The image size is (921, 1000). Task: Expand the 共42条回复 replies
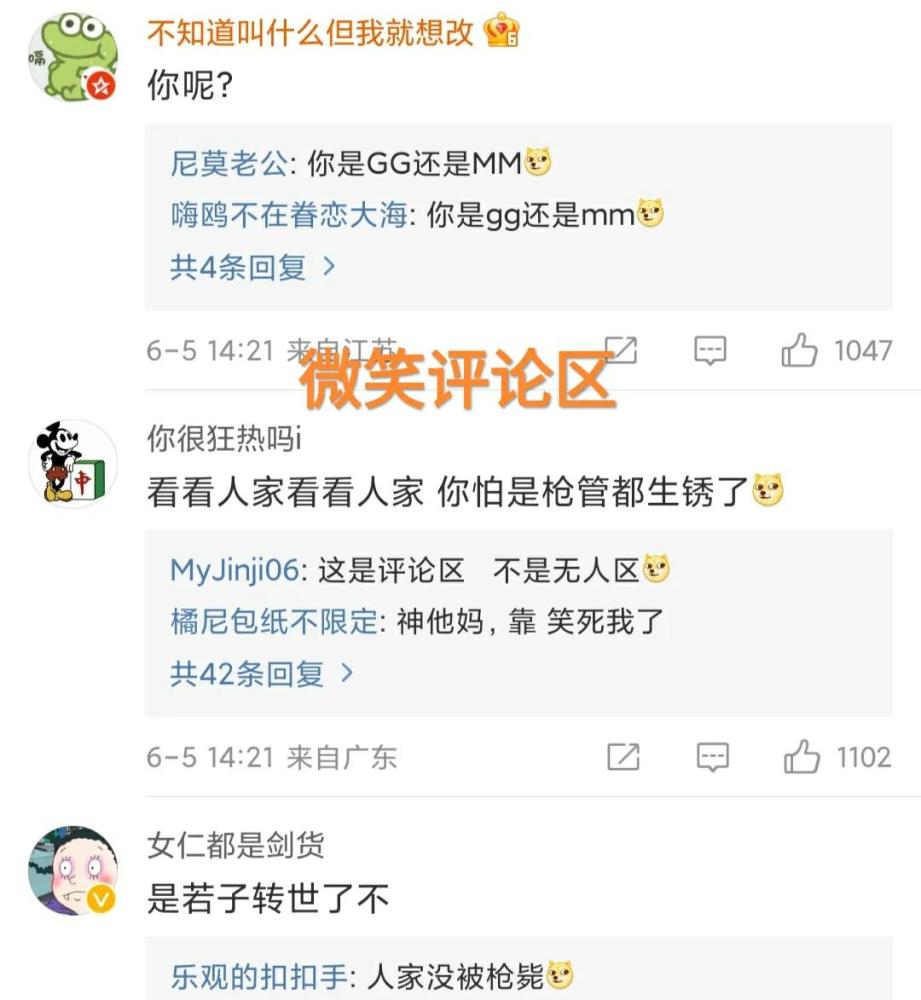click(261, 673)
